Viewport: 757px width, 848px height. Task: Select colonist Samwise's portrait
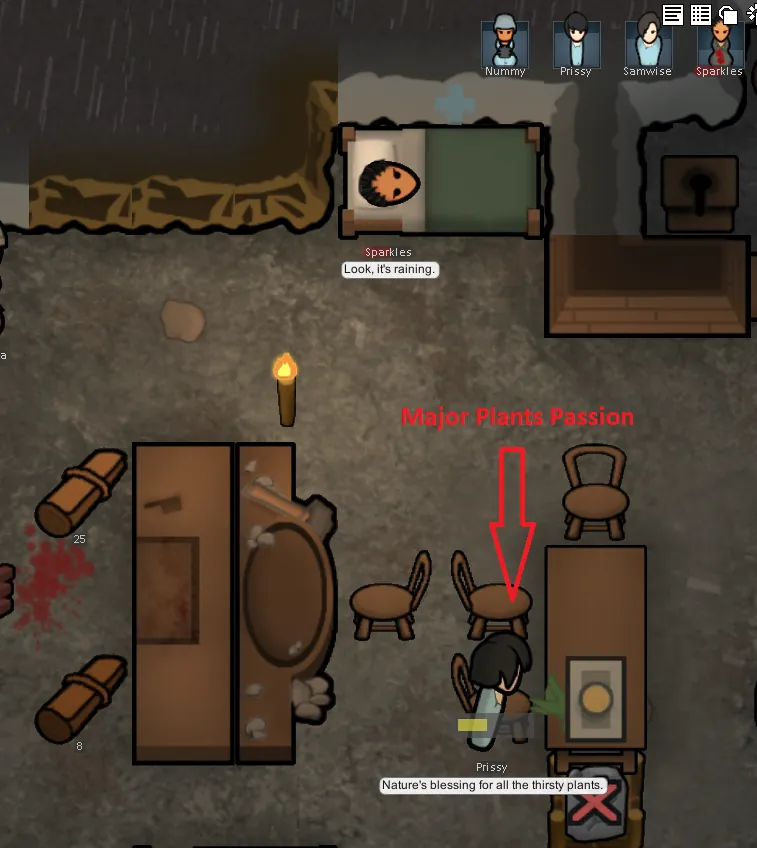click(x=648, y=43)
